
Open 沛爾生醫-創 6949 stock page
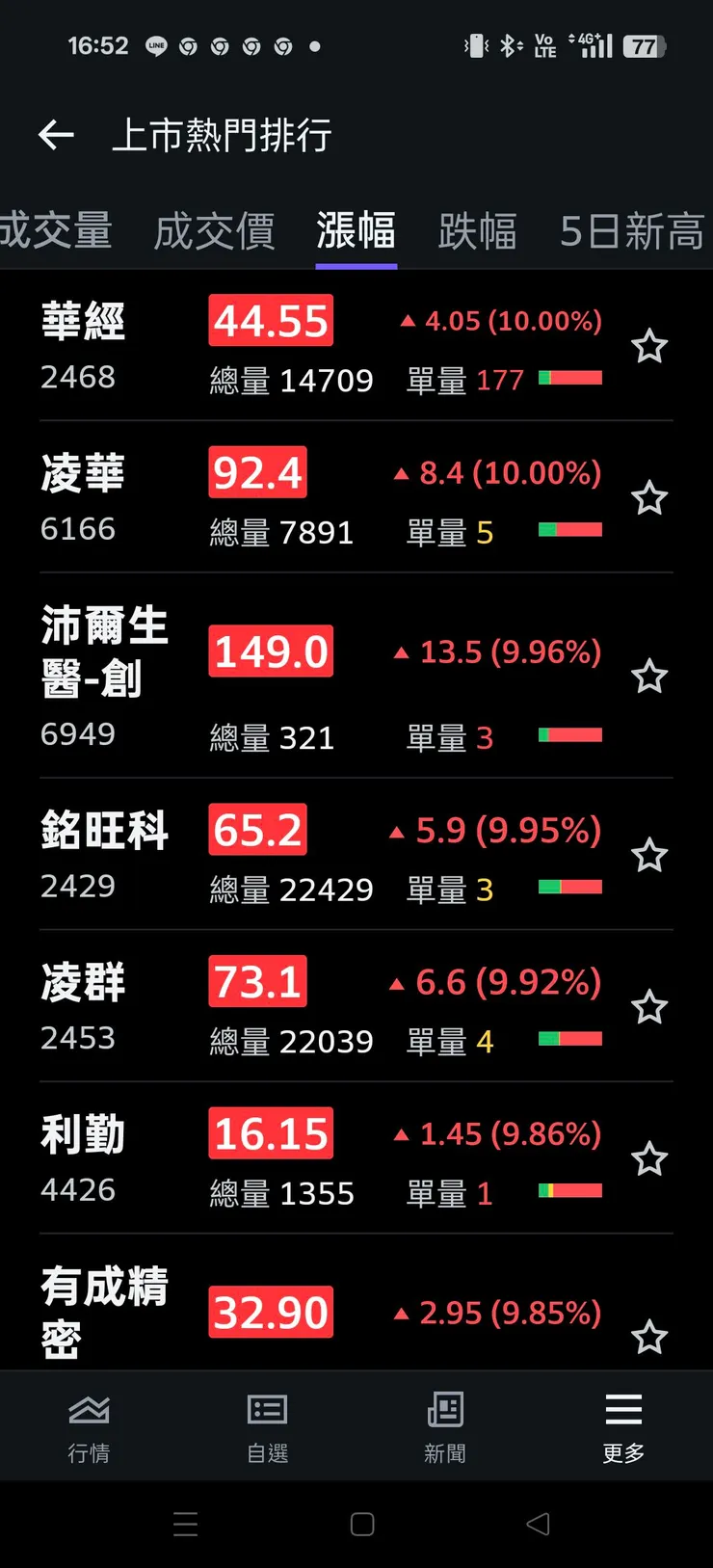tap(104, 675)
